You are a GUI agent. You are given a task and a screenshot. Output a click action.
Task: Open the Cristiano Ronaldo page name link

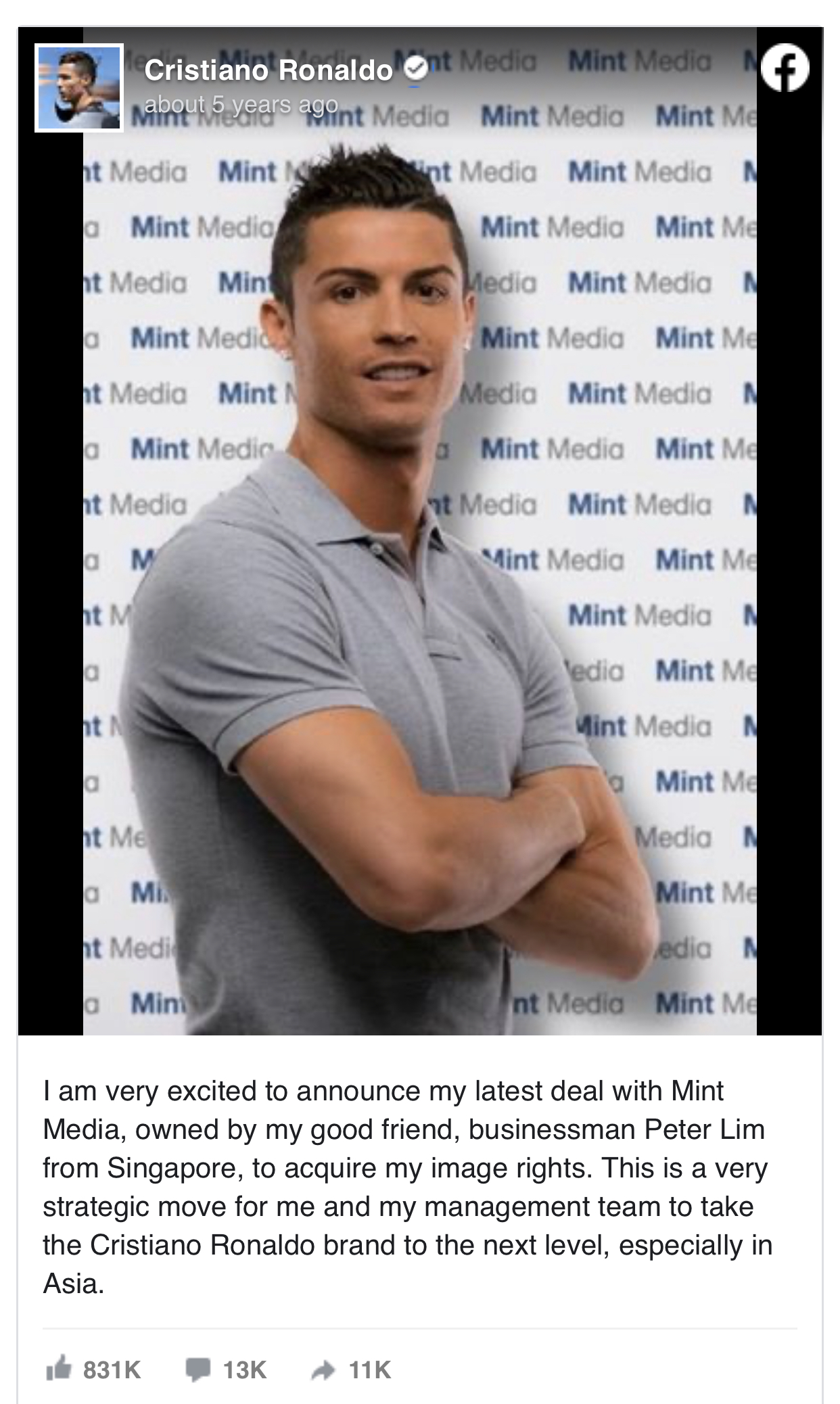pyautogui.click(x=269, y=70)
